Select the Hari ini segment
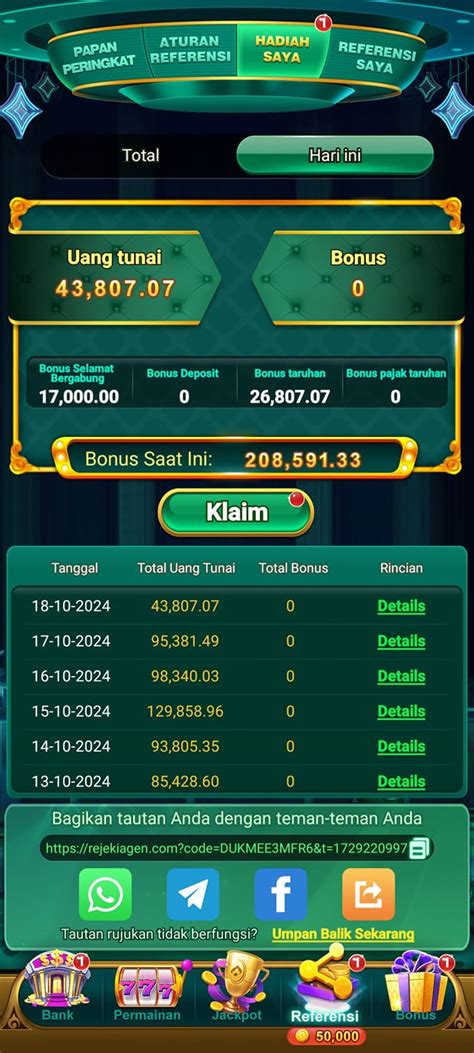Image resolution: width=474 pixels, height=1053 pixels. [334, 155]
